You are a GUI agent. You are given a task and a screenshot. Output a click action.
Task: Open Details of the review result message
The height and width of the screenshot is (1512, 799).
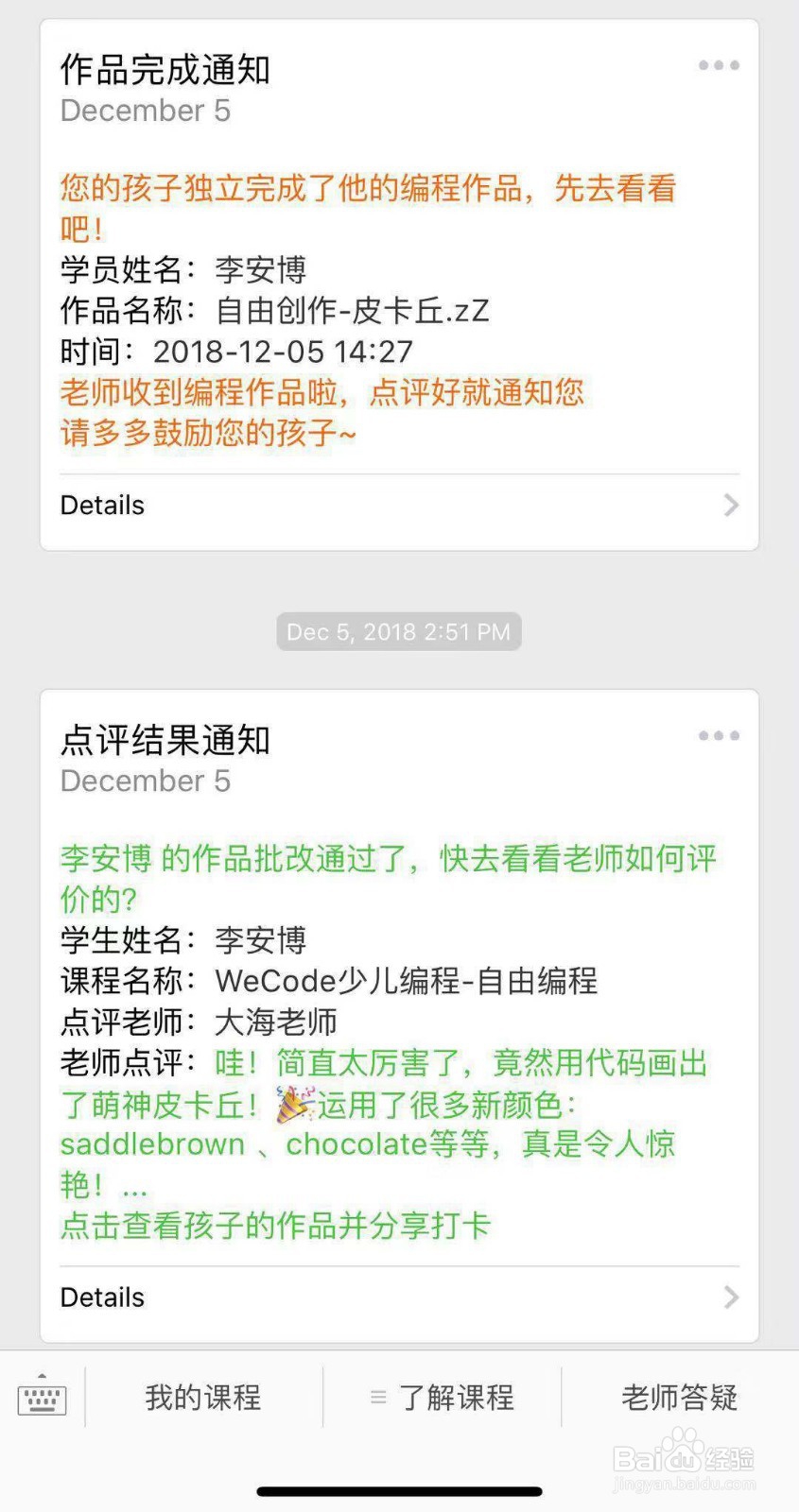pos(101,1297)
